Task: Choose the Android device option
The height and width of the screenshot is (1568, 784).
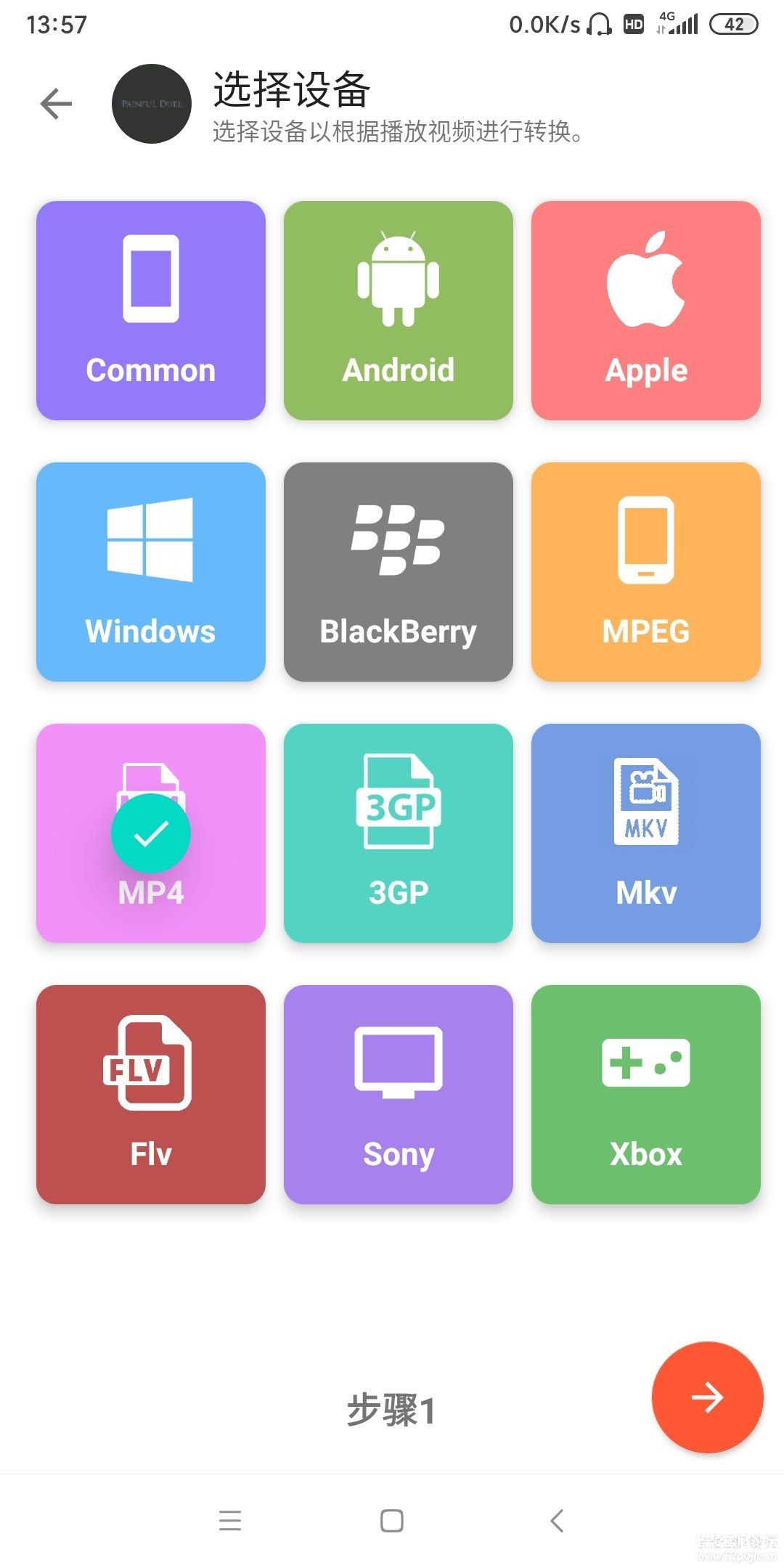Action: pos(399,311)
